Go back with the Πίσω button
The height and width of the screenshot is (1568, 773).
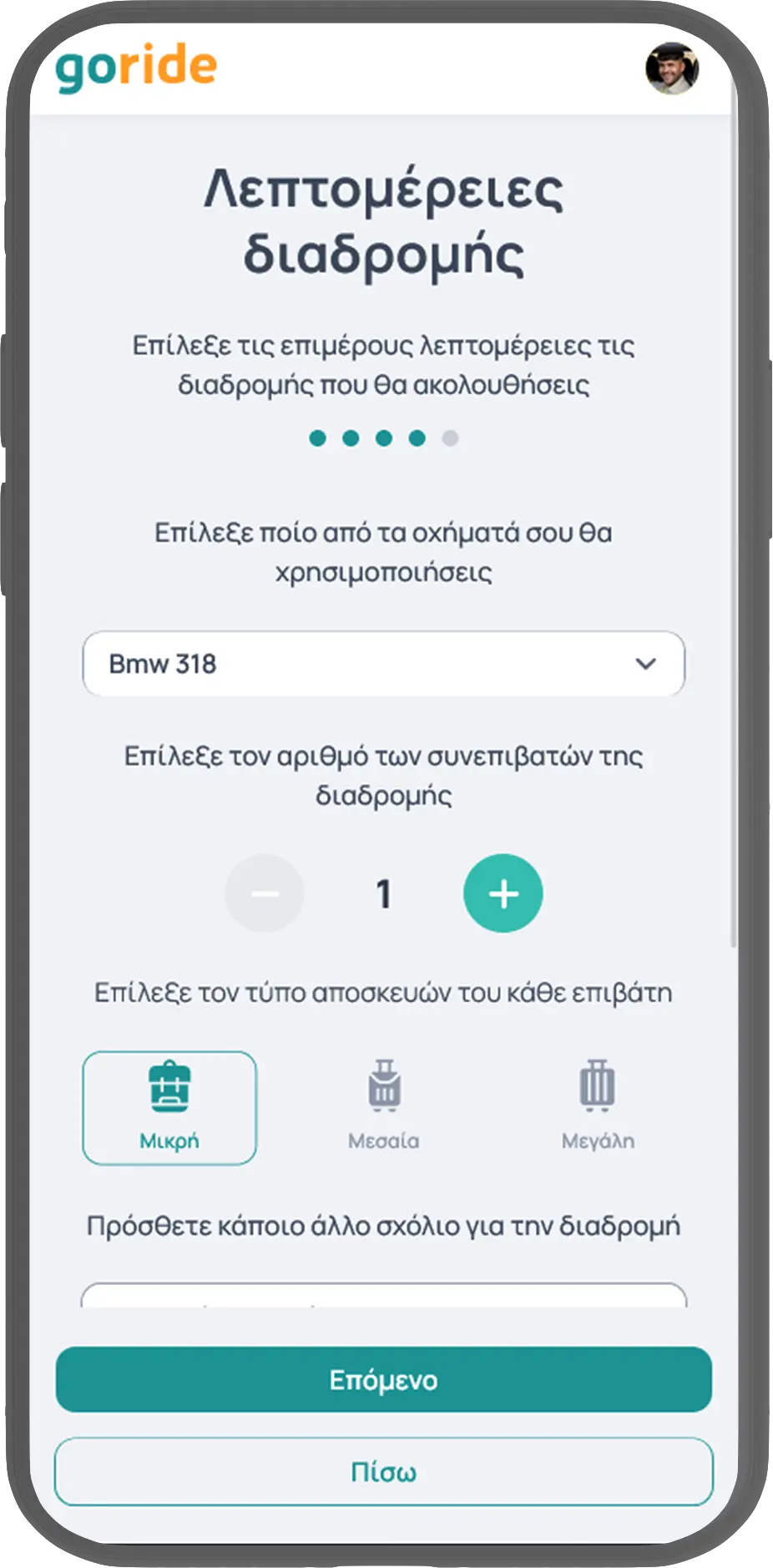pos(383,1471)
